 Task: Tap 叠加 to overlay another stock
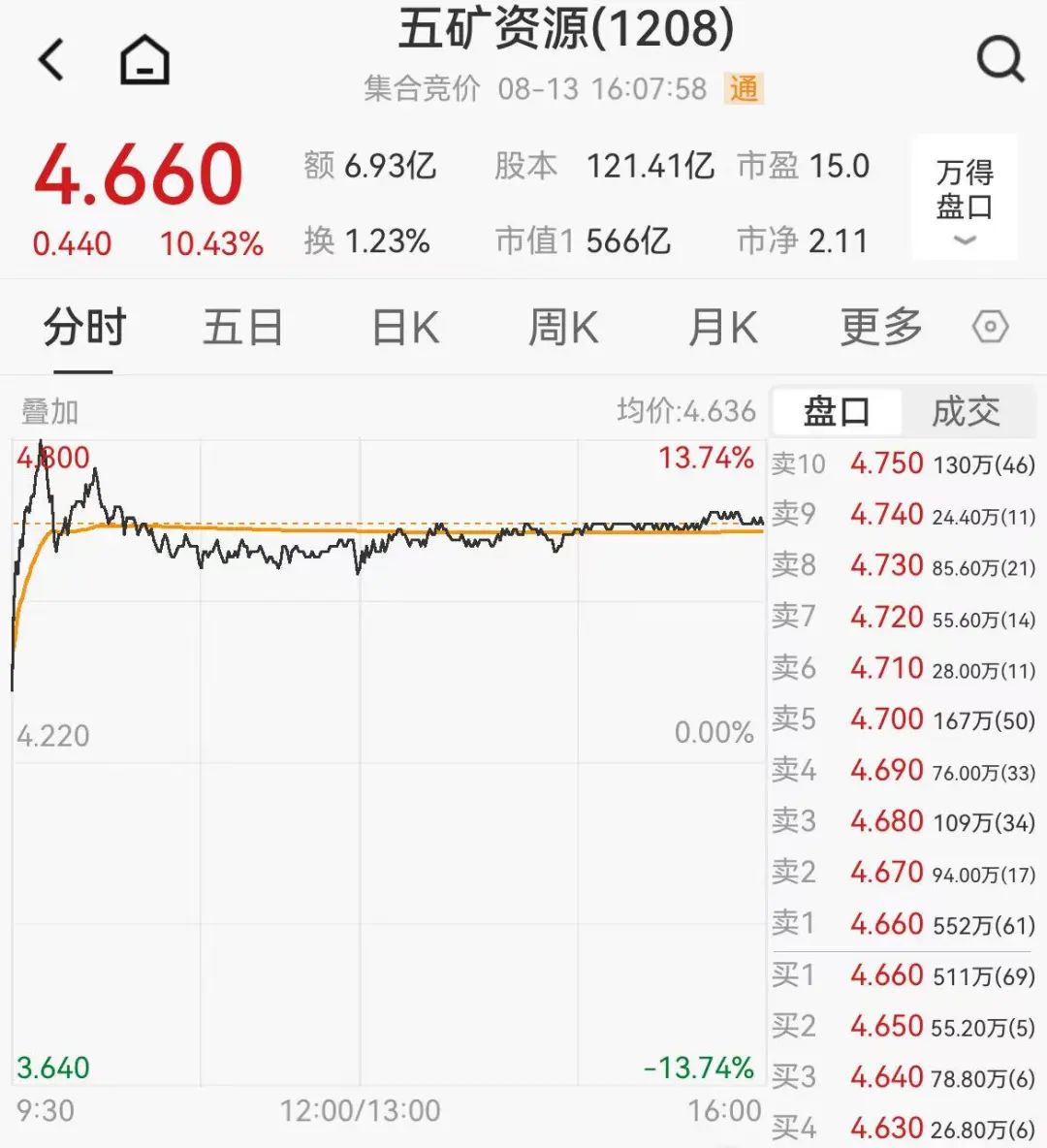click(x=49, y=412)
